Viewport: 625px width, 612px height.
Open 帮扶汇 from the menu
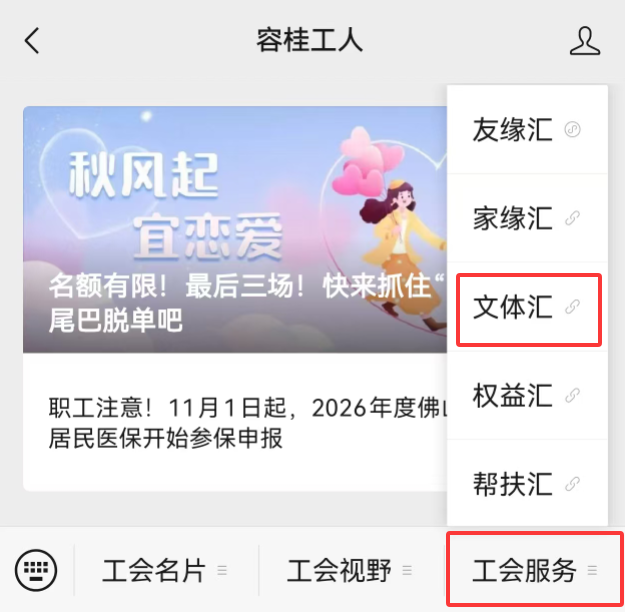(x=526, y=484)
